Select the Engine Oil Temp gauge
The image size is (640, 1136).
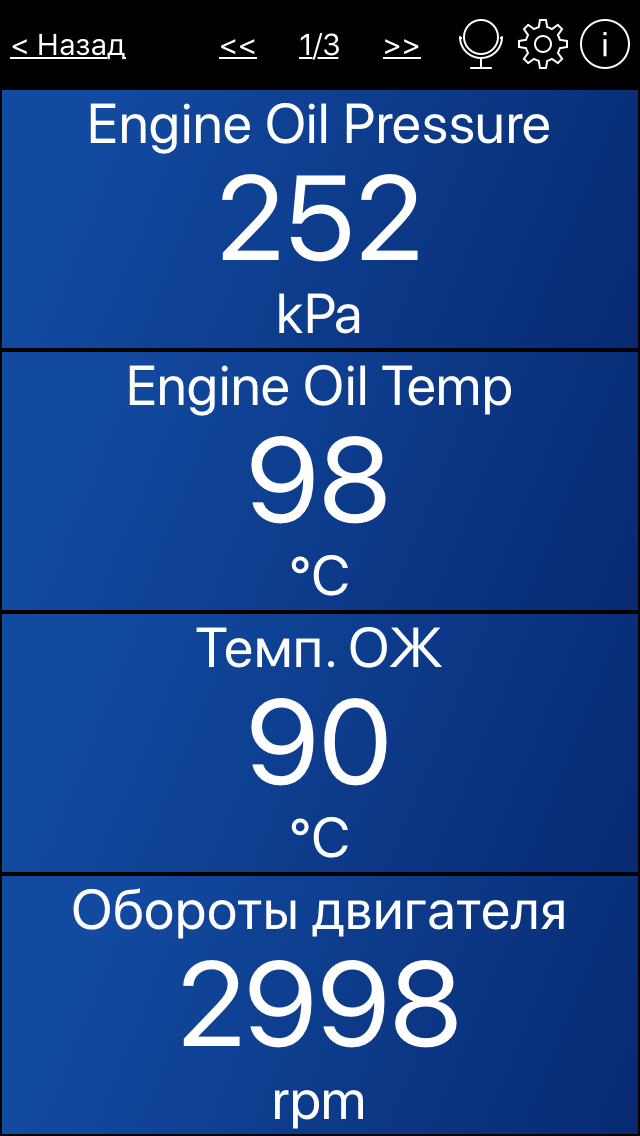(x=320, y=482)
